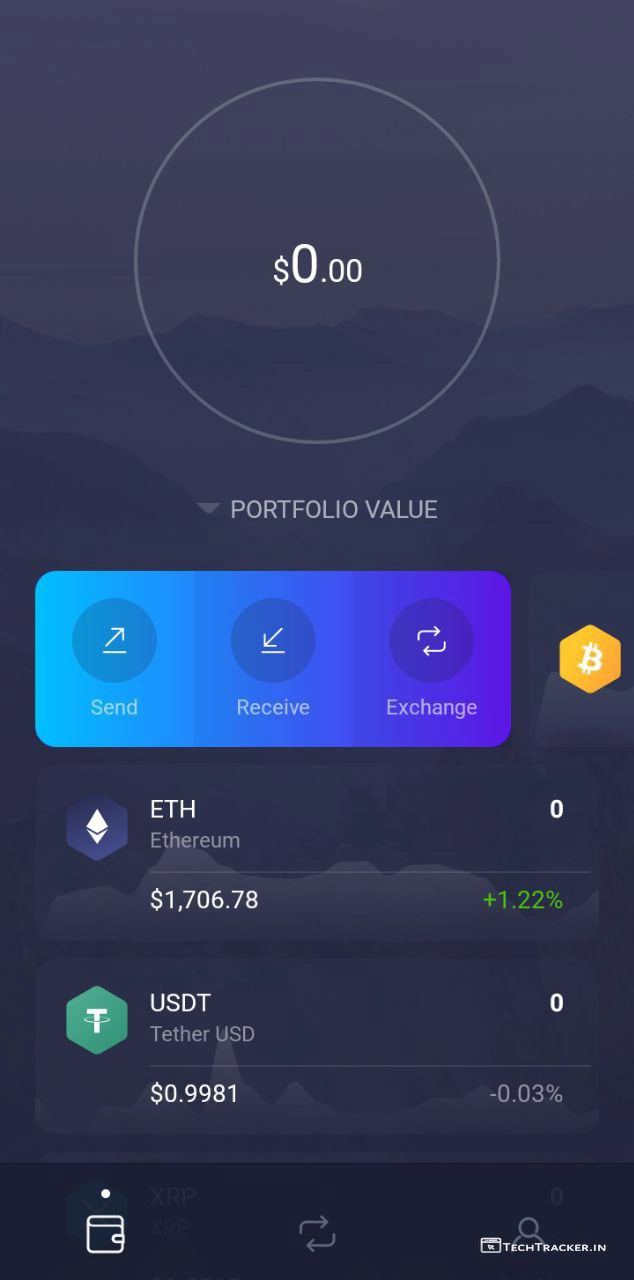Open the USDT Tether USD card
The image size is (634, 1280).
click(317, 1046)
